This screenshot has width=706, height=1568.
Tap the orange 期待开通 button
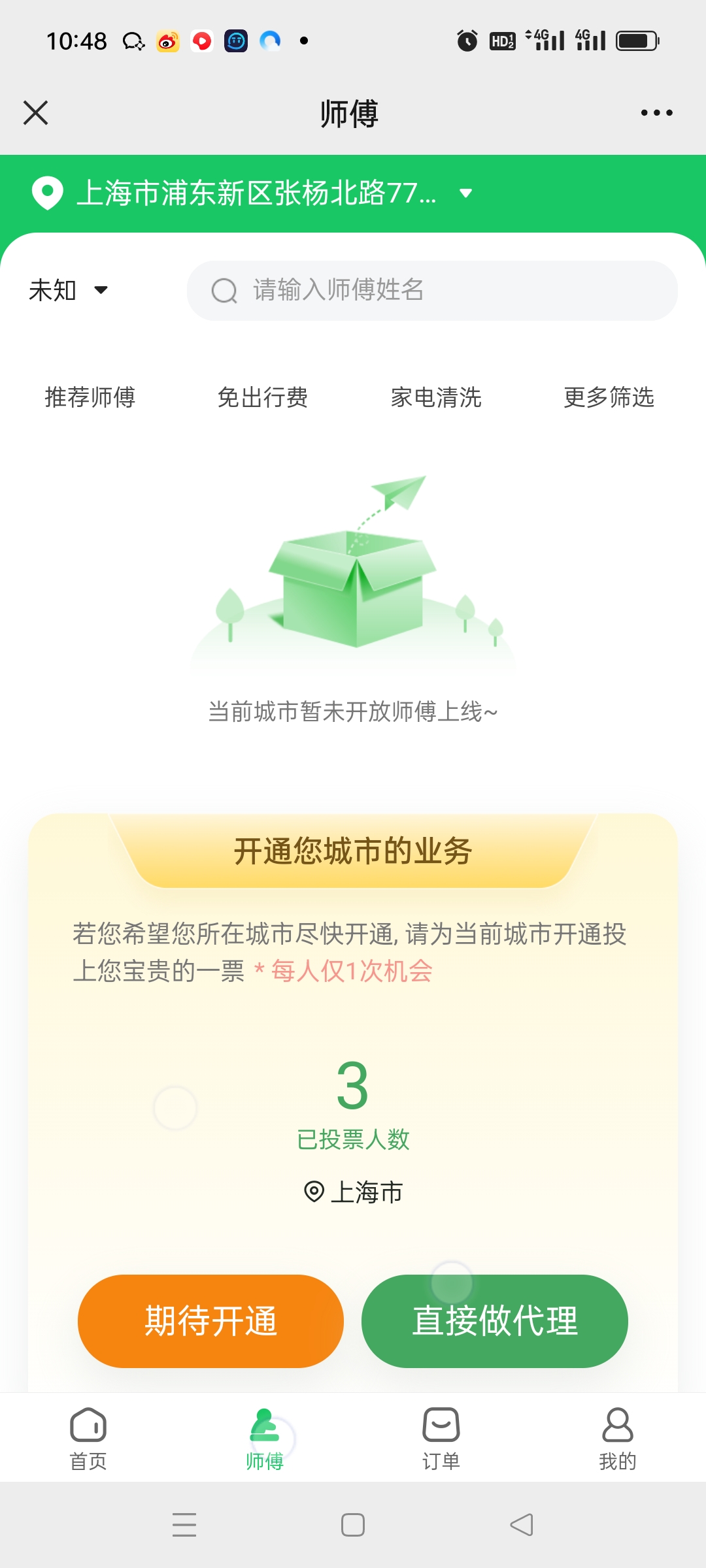[210, 1320]
